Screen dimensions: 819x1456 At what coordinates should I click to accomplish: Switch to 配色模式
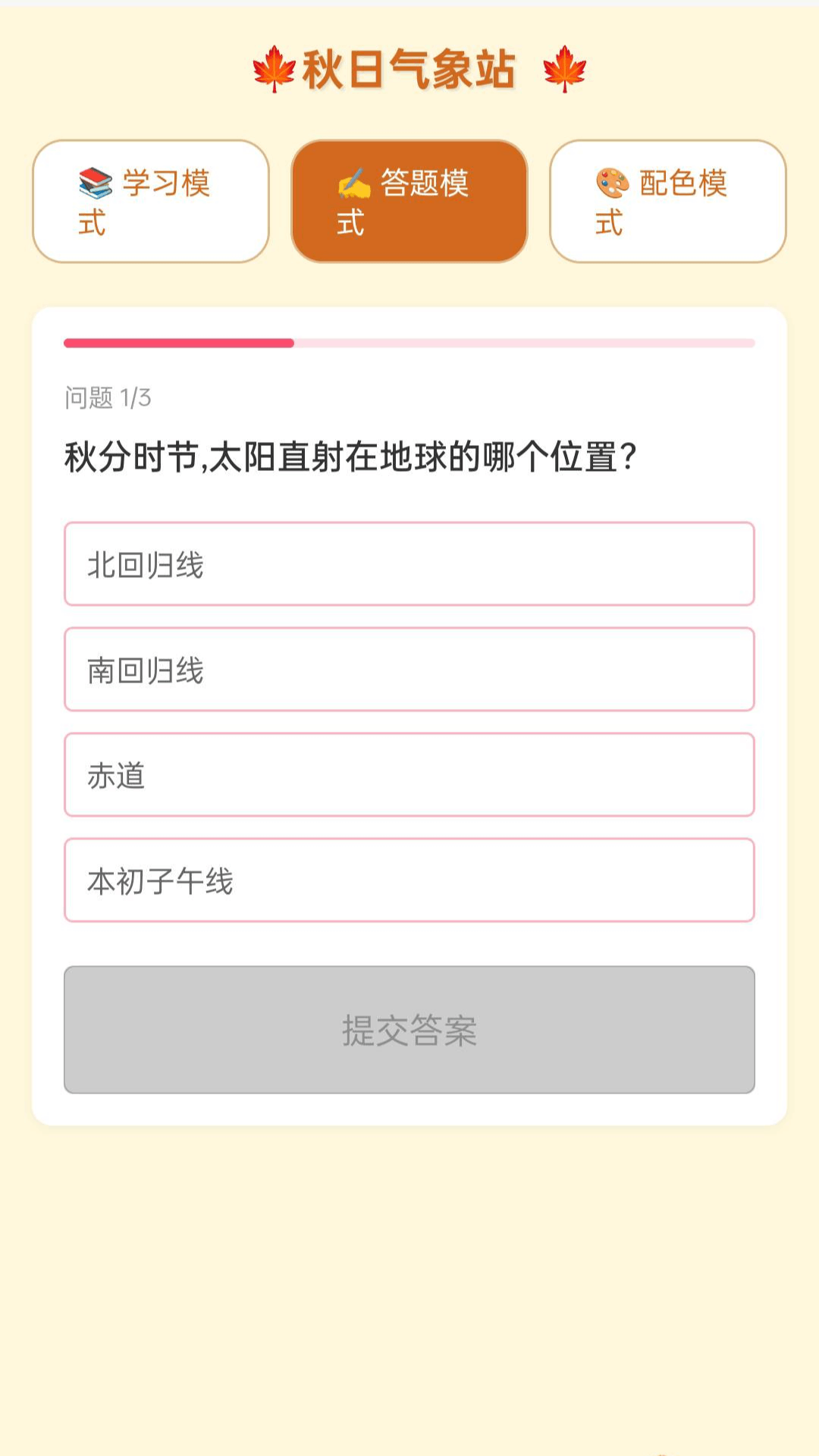click(667, 201)
